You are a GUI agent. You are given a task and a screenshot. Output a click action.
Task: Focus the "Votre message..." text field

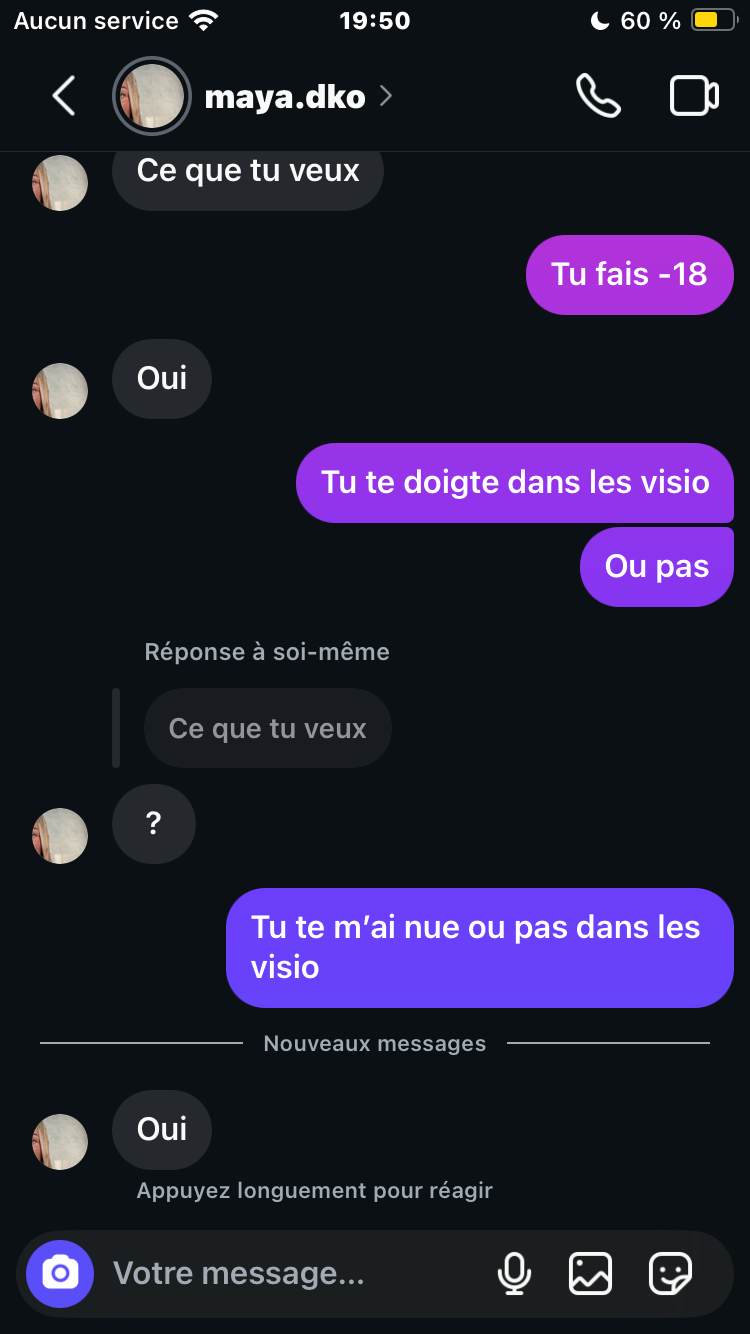click(x=290, y=1273)
